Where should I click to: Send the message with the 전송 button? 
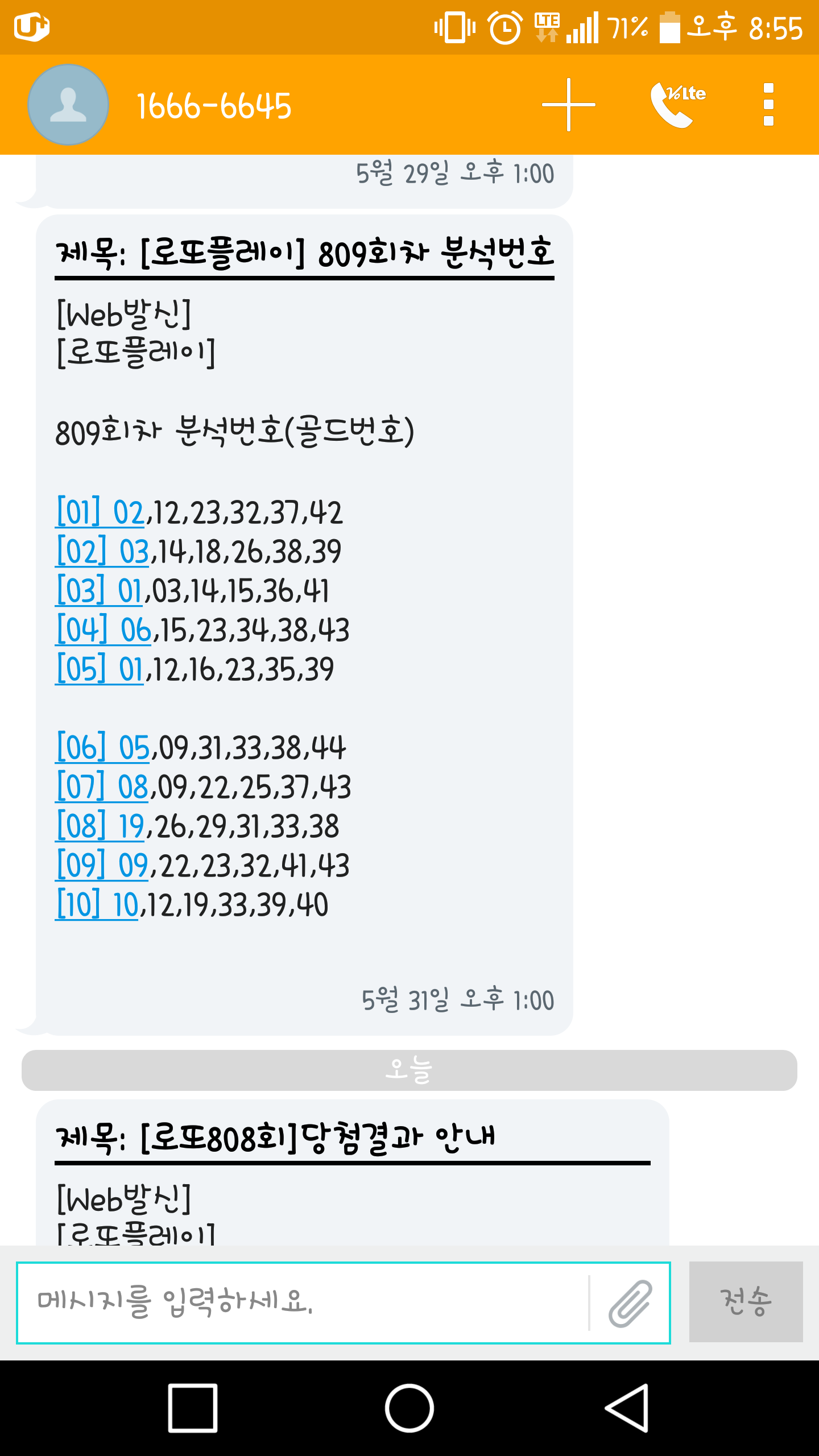click(x=746, y=1302)
